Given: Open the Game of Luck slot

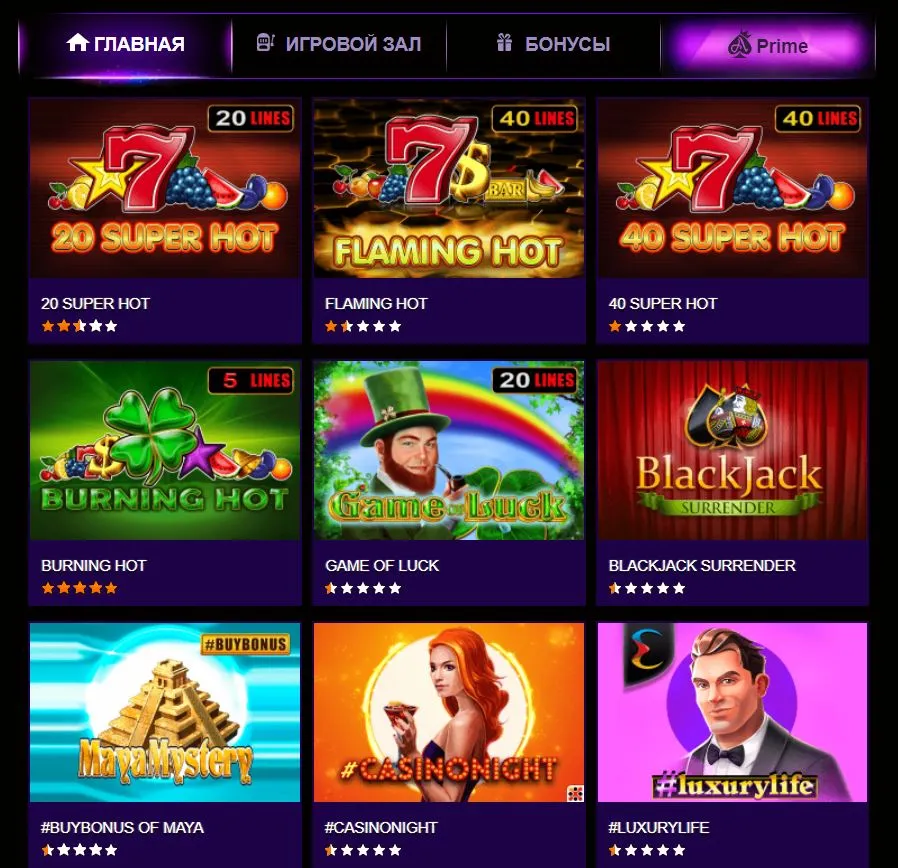Looking at the screenshot, I should click(x=449, y=451).
